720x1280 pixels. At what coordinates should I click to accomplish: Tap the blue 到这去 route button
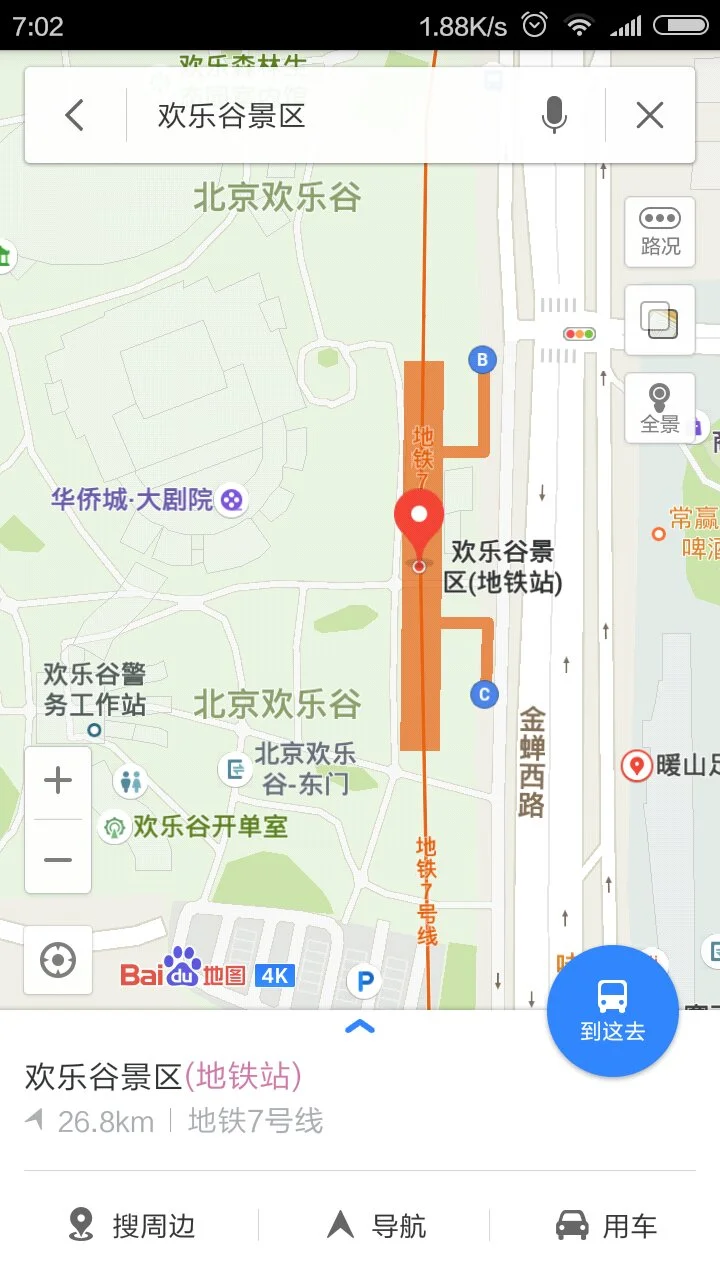point(612,1010)
